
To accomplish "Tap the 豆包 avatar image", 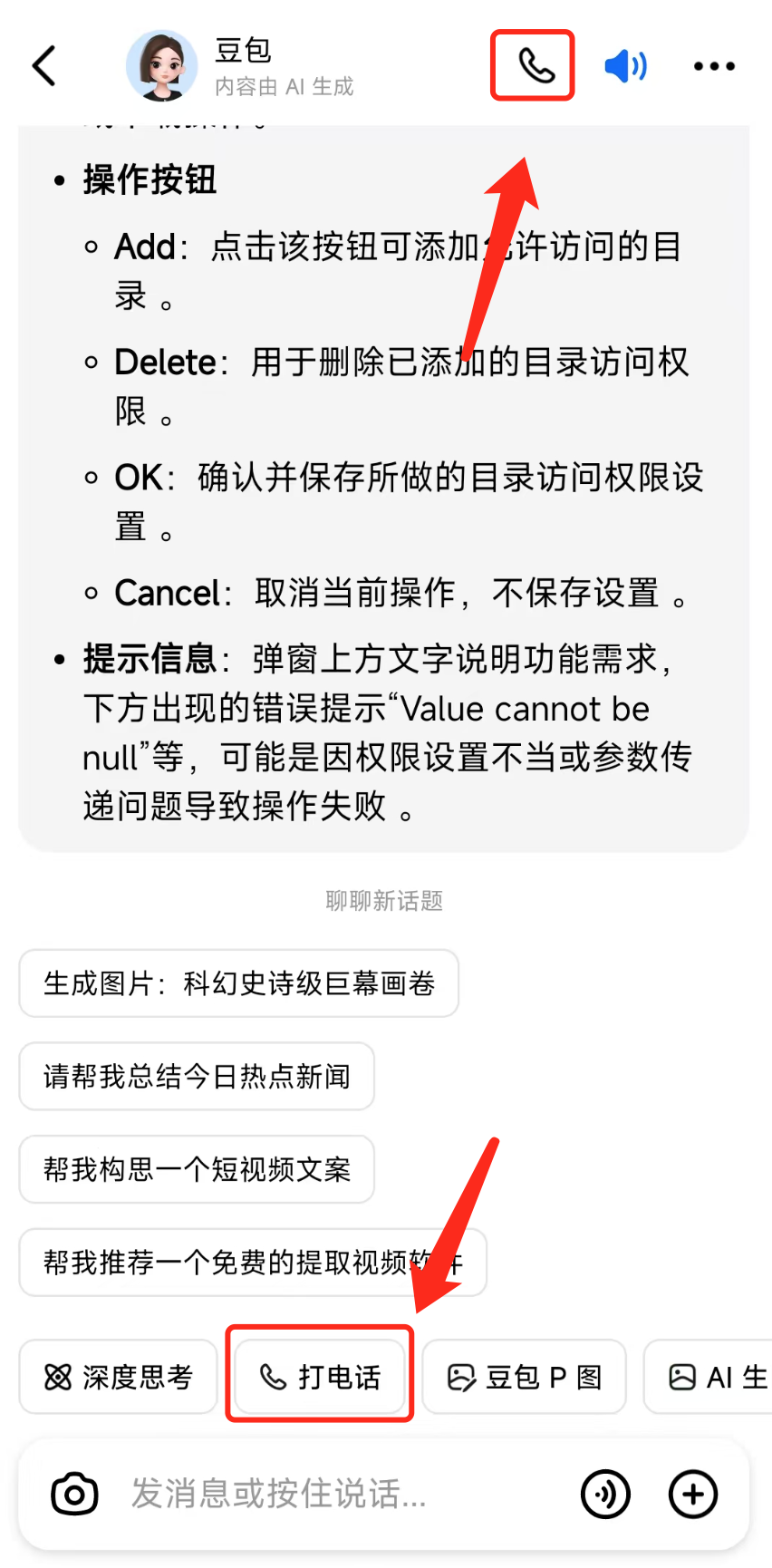I will click(x=161, y=65).
